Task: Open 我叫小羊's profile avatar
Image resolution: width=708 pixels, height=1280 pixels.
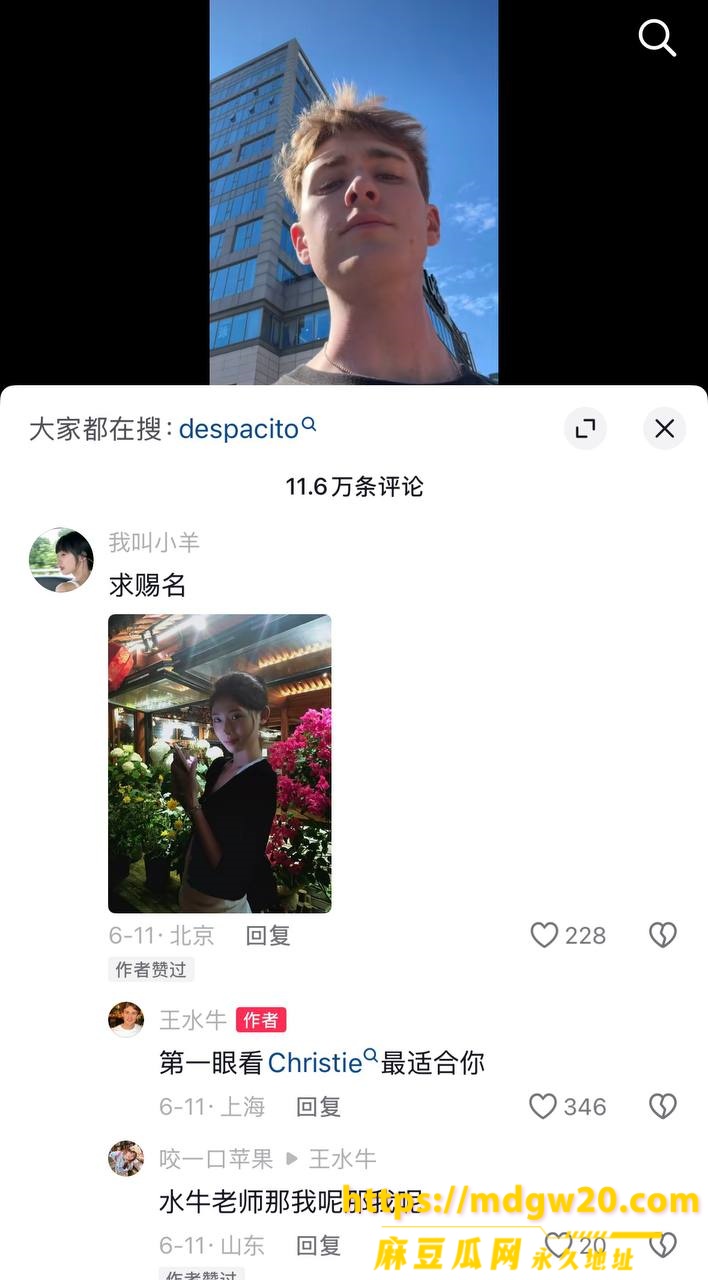Action: pyautogui.click(x=61, y=560)
